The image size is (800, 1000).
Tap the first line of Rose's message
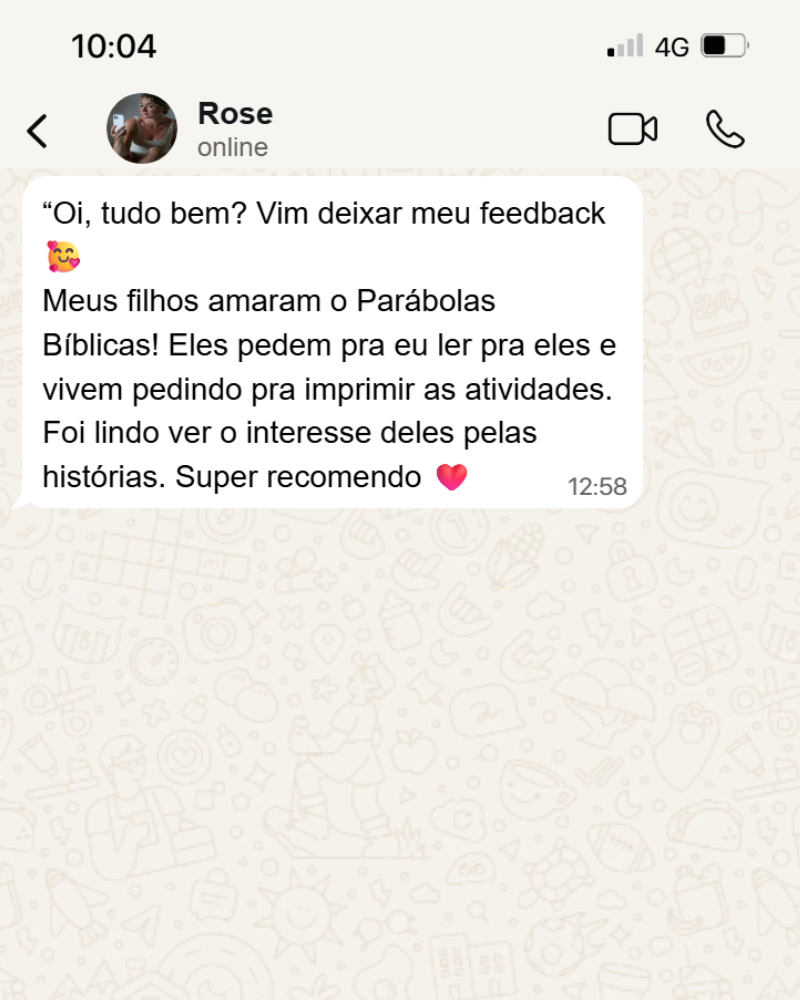coord(322,213)
